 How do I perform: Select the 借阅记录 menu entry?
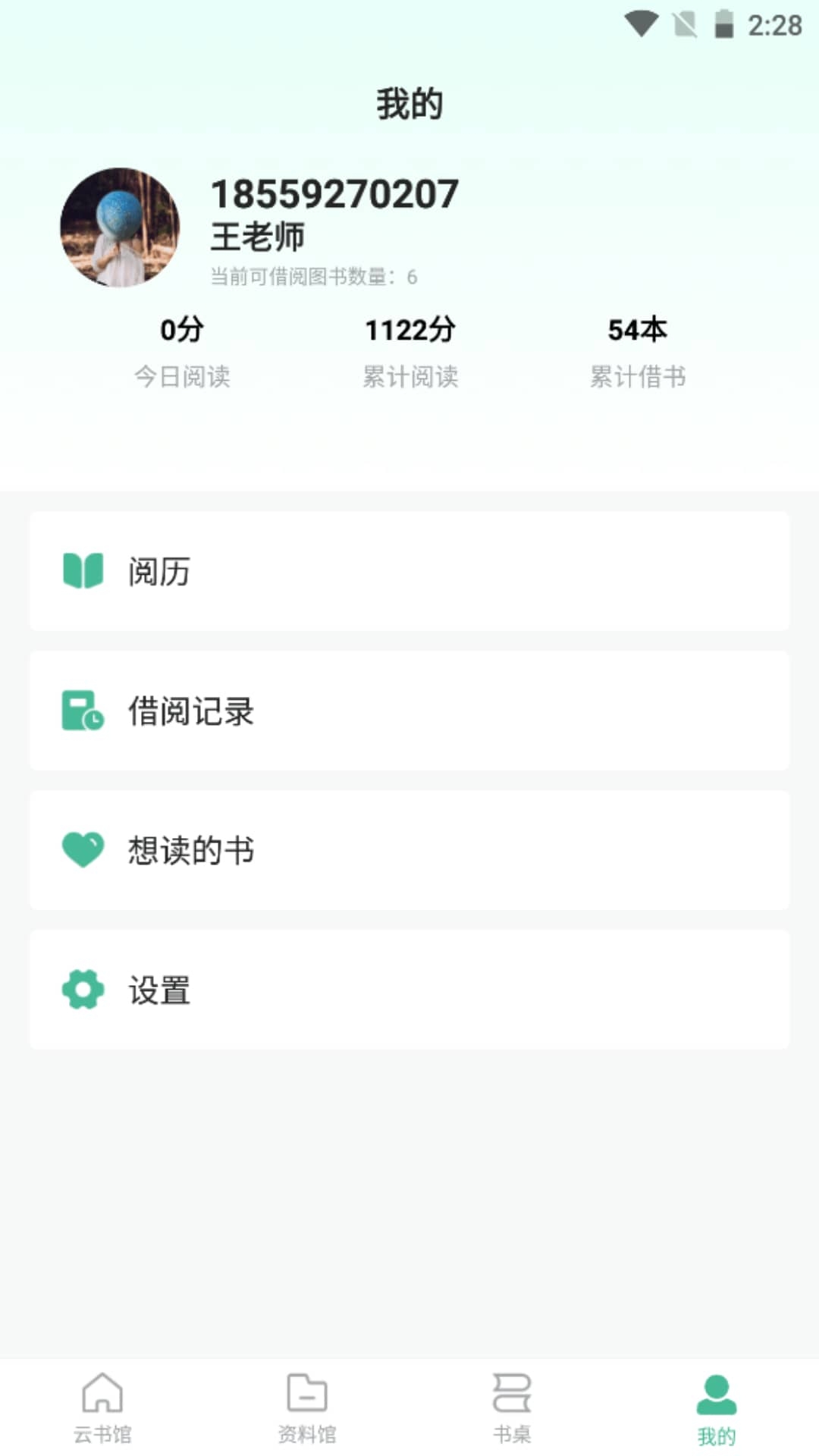409,711
